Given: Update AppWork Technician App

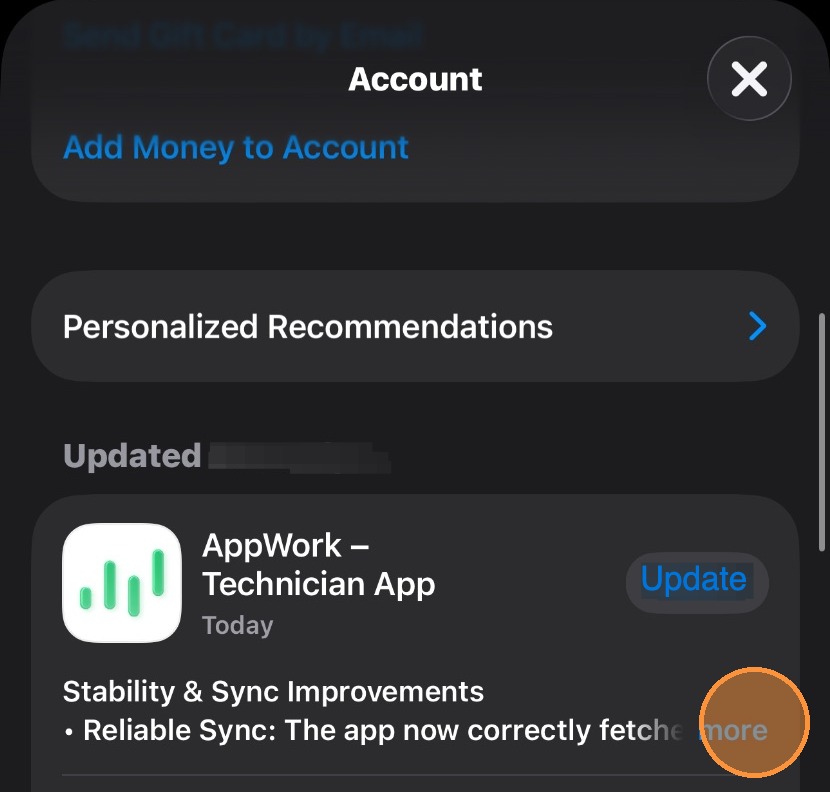Looking at the screenshot, I should [696, 580].
